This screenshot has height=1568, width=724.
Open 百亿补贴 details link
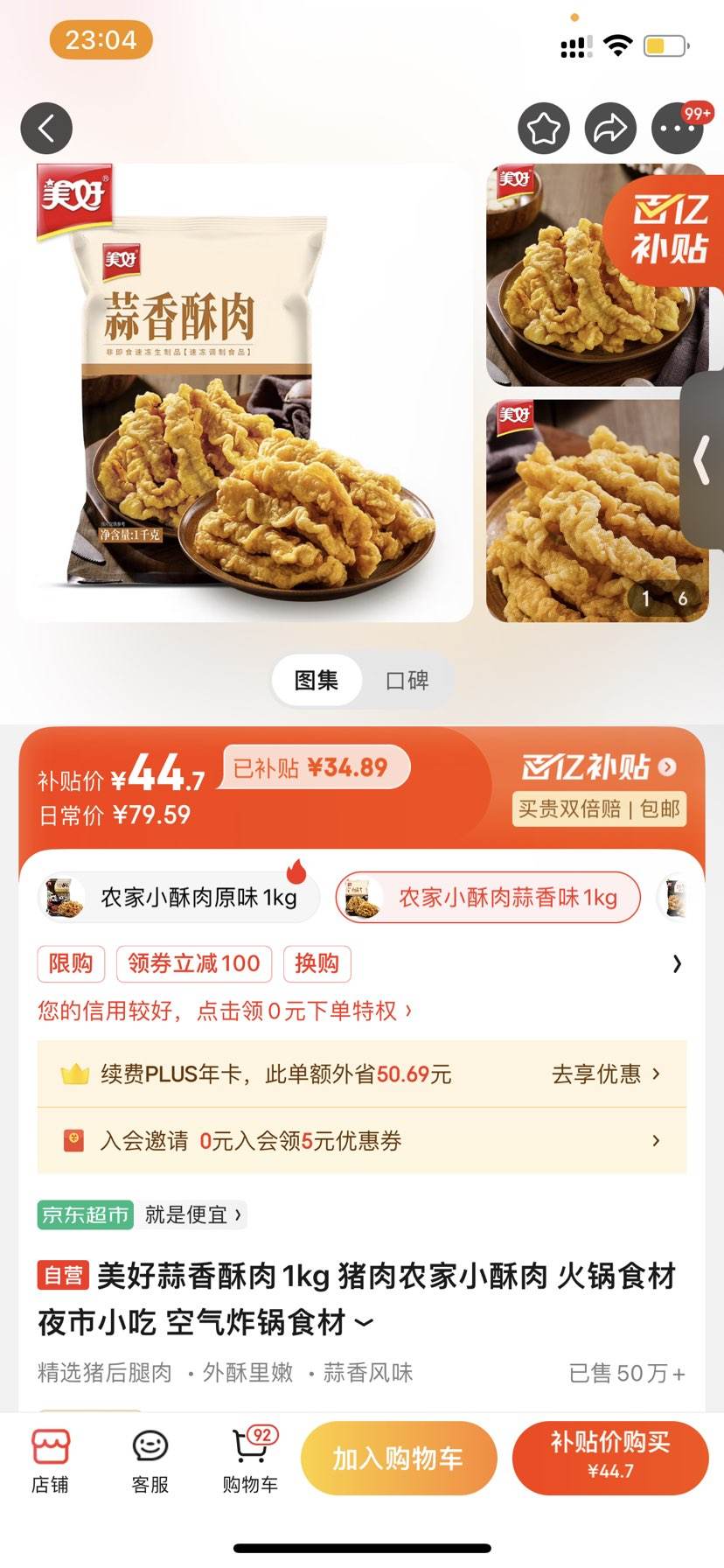click(x=599, y=767)
